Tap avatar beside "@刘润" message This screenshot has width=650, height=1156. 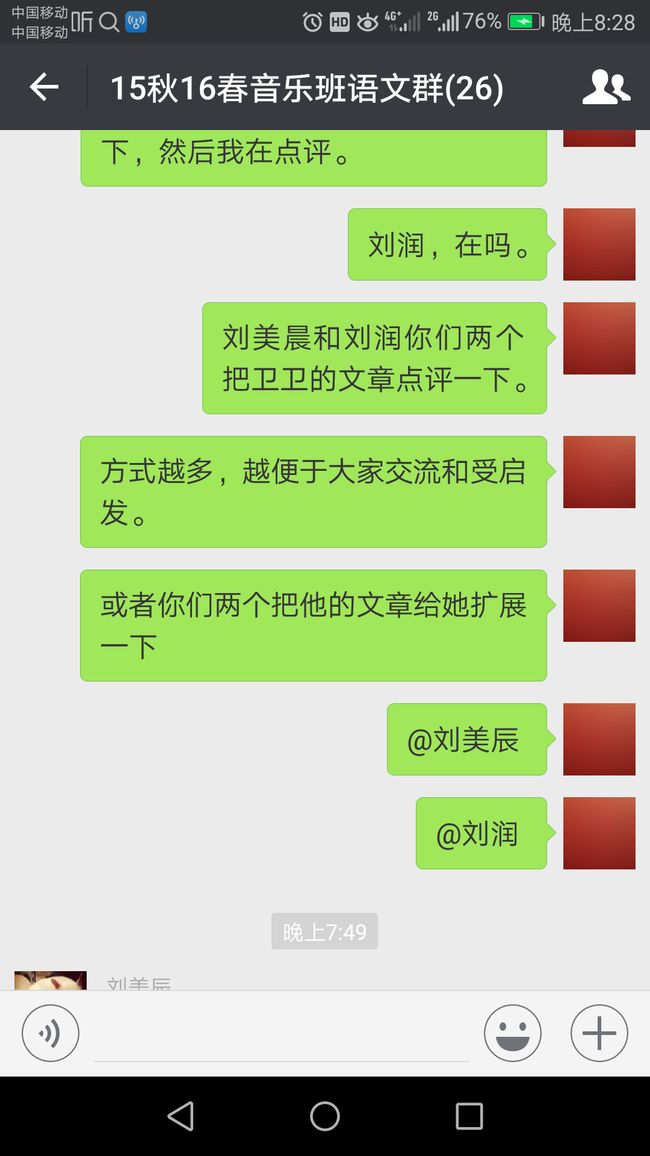pyautogui.click(x=599, y=833)
